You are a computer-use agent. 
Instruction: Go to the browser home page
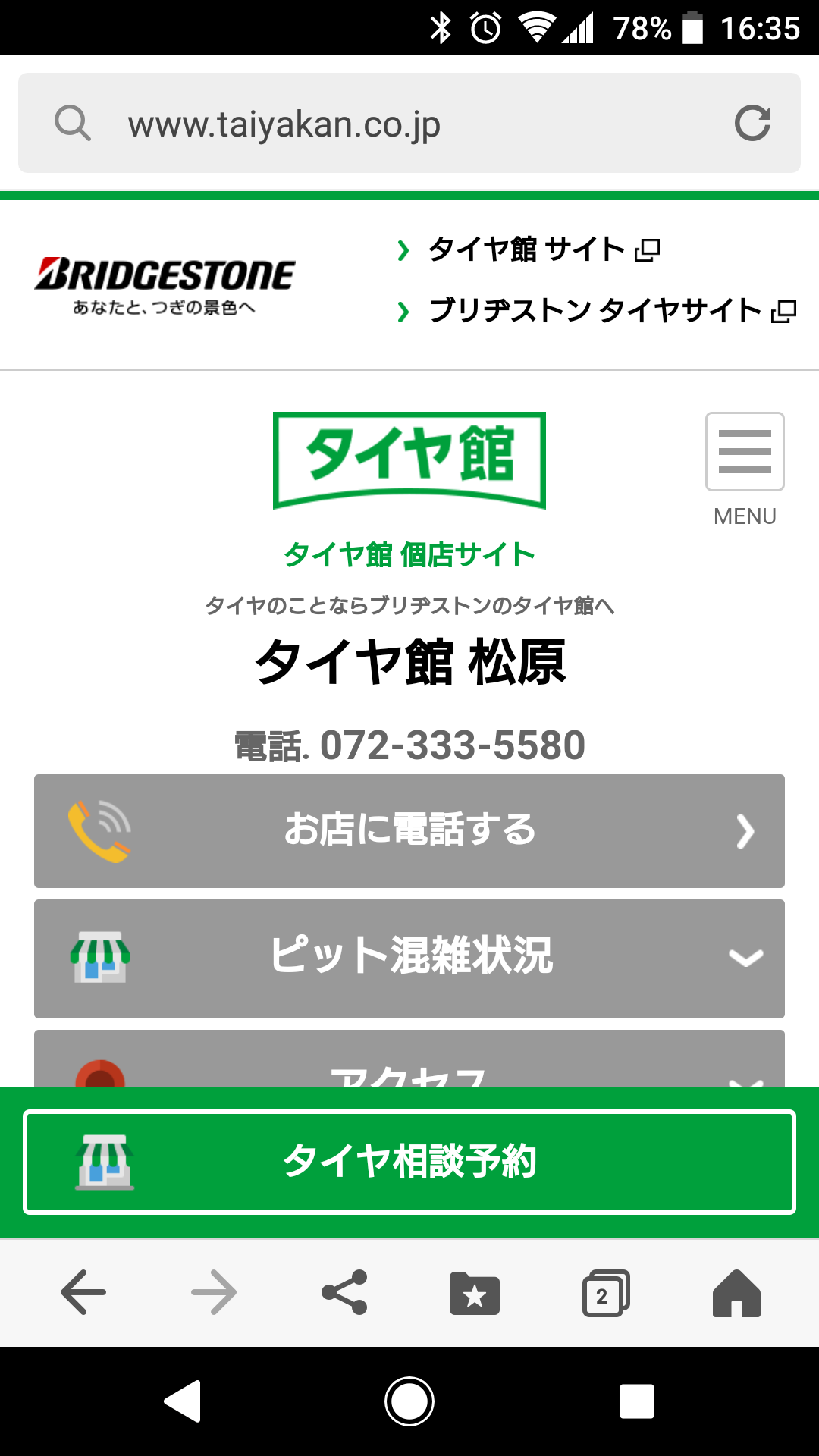[736, 1292]
